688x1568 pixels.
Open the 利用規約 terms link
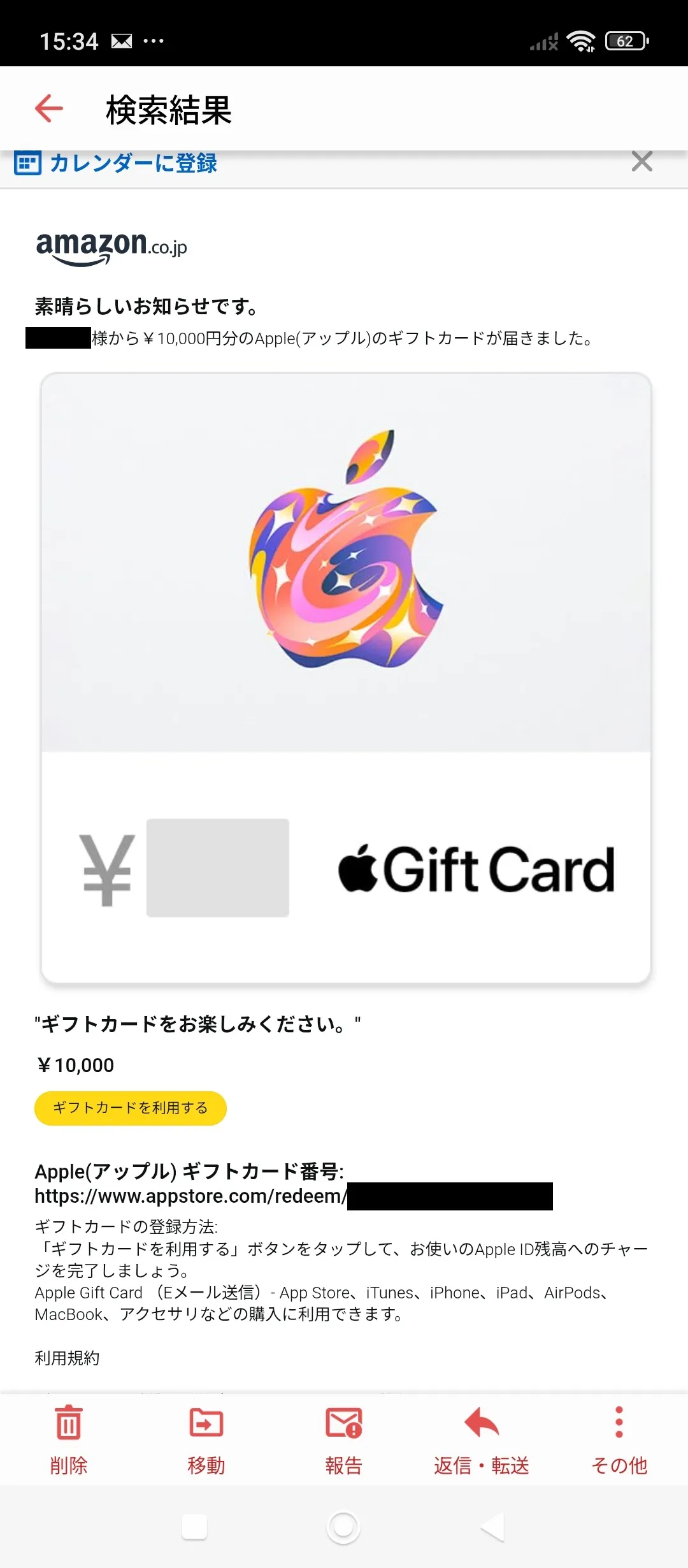point(67,1358)
